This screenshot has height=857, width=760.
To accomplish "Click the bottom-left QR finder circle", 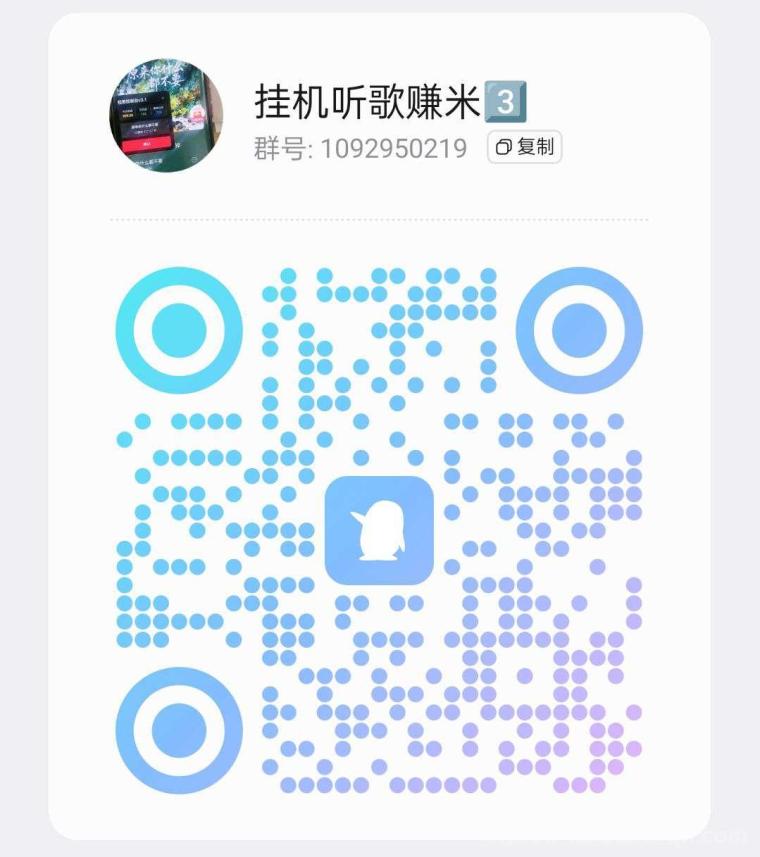I will 177,730.
